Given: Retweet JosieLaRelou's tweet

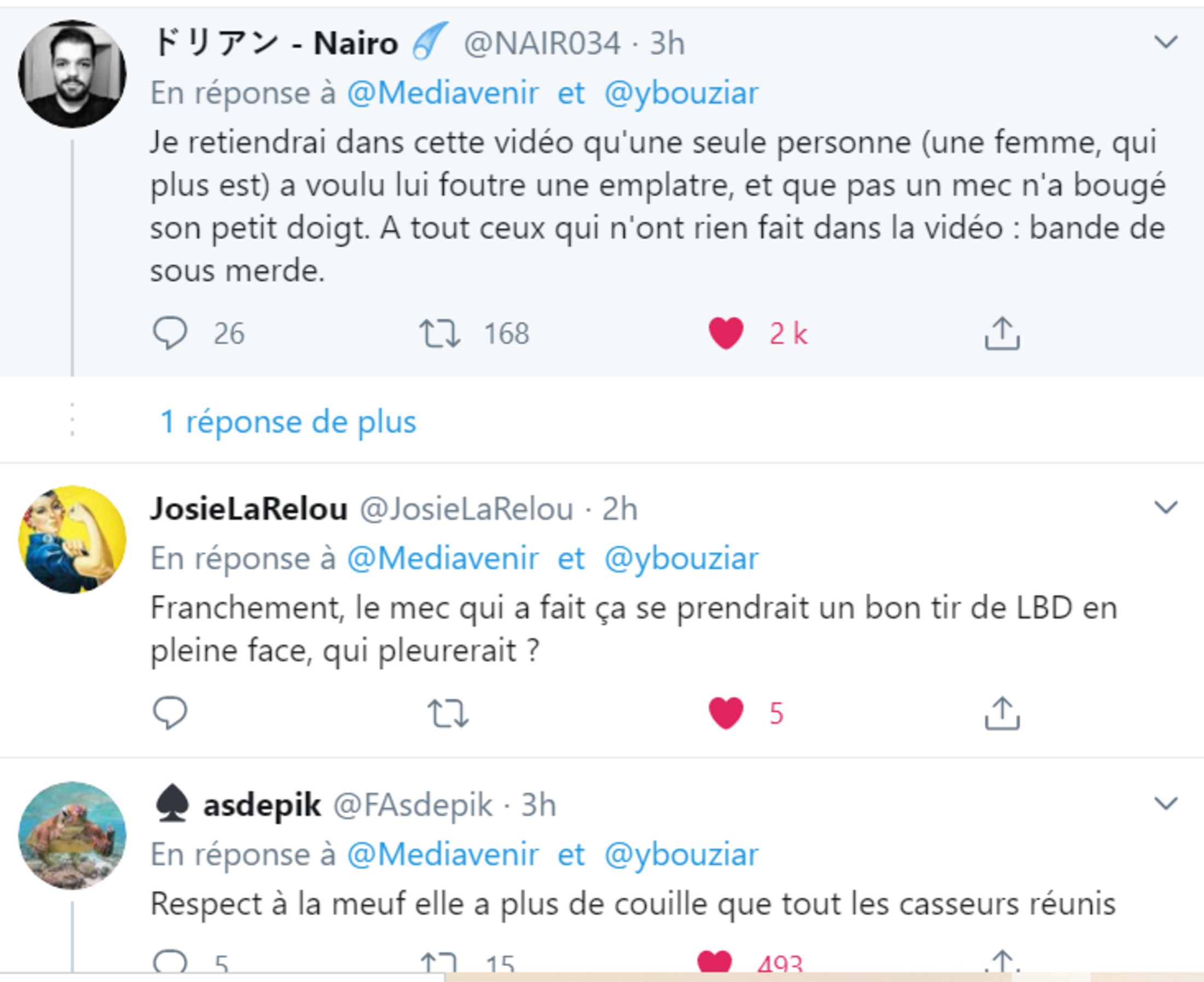Looking at the screenshot, I should pyautogui.click(x=447, y=713).
